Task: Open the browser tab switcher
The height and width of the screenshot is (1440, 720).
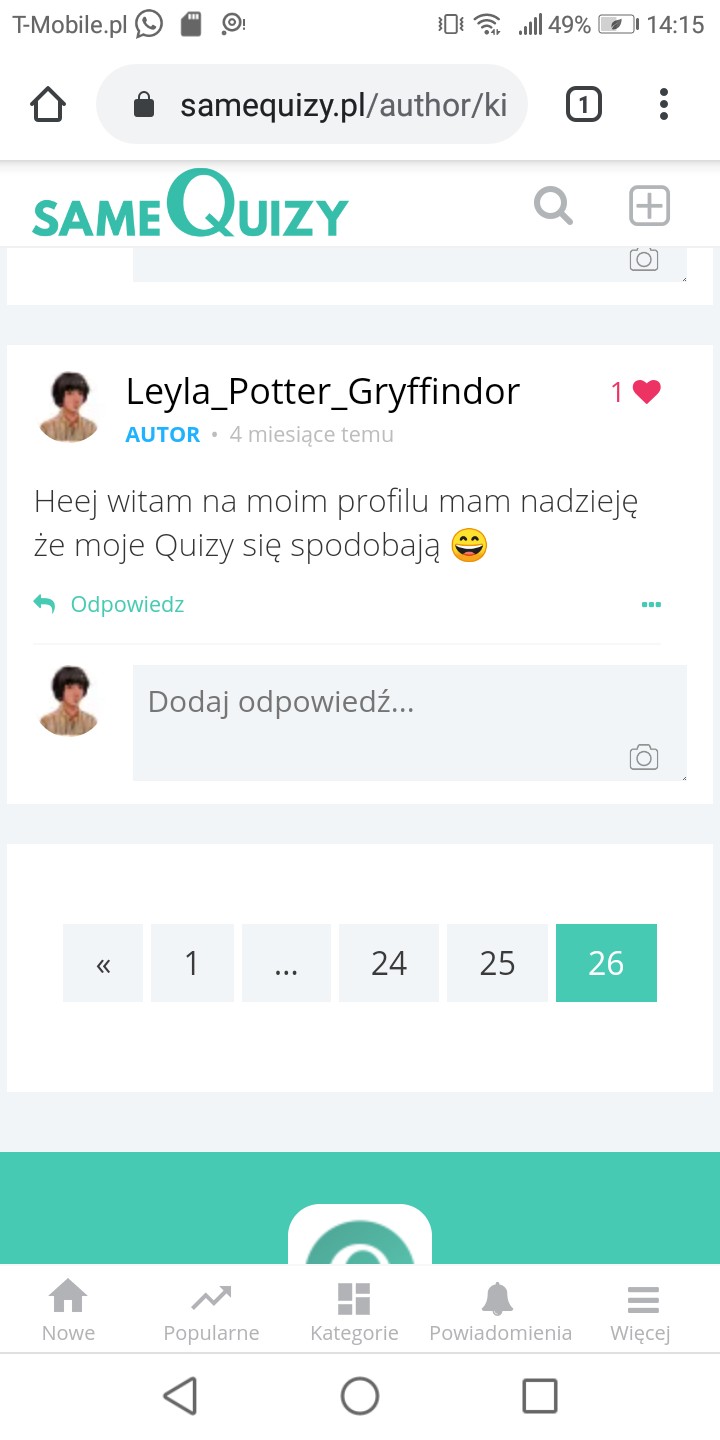Action: click(x=584, y=104)
